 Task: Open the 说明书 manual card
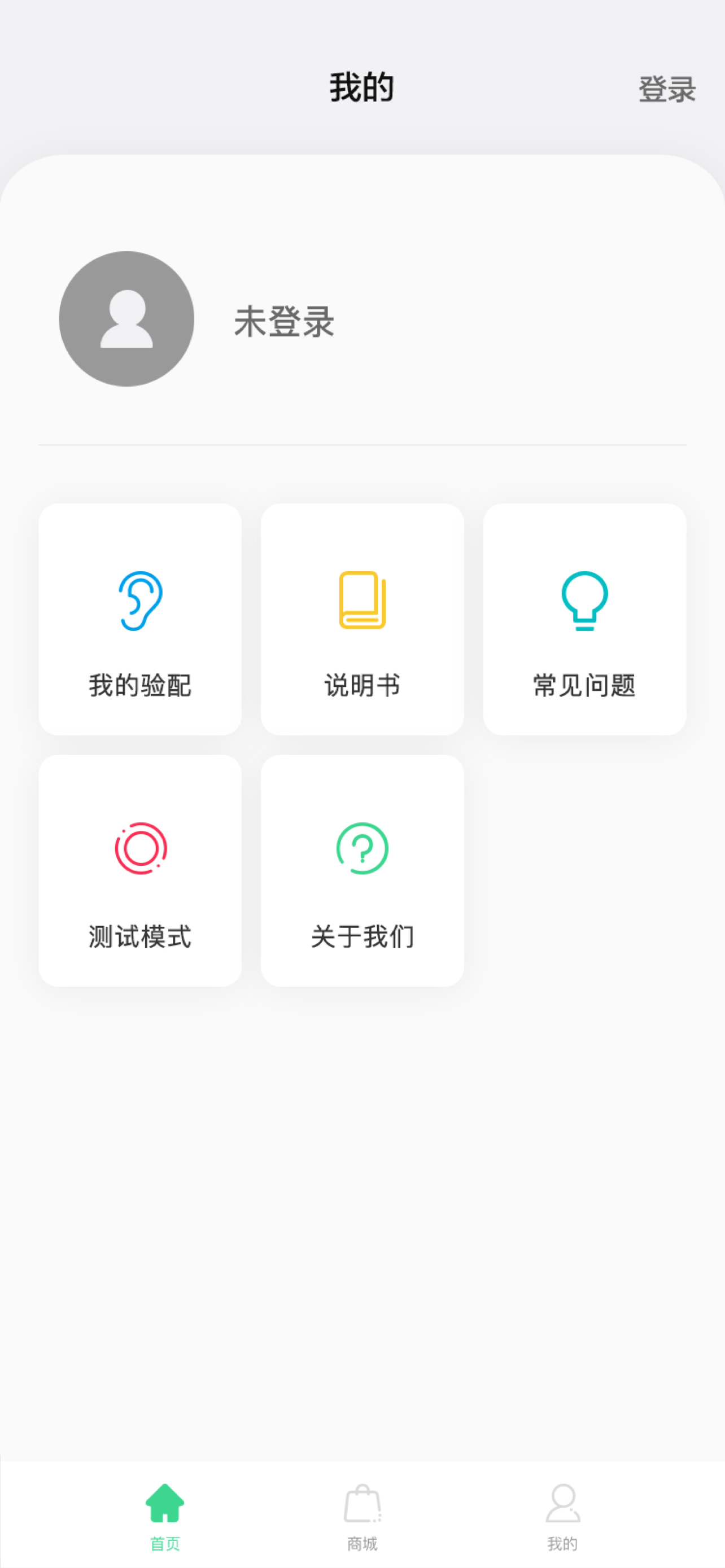[x=362, y=619]
